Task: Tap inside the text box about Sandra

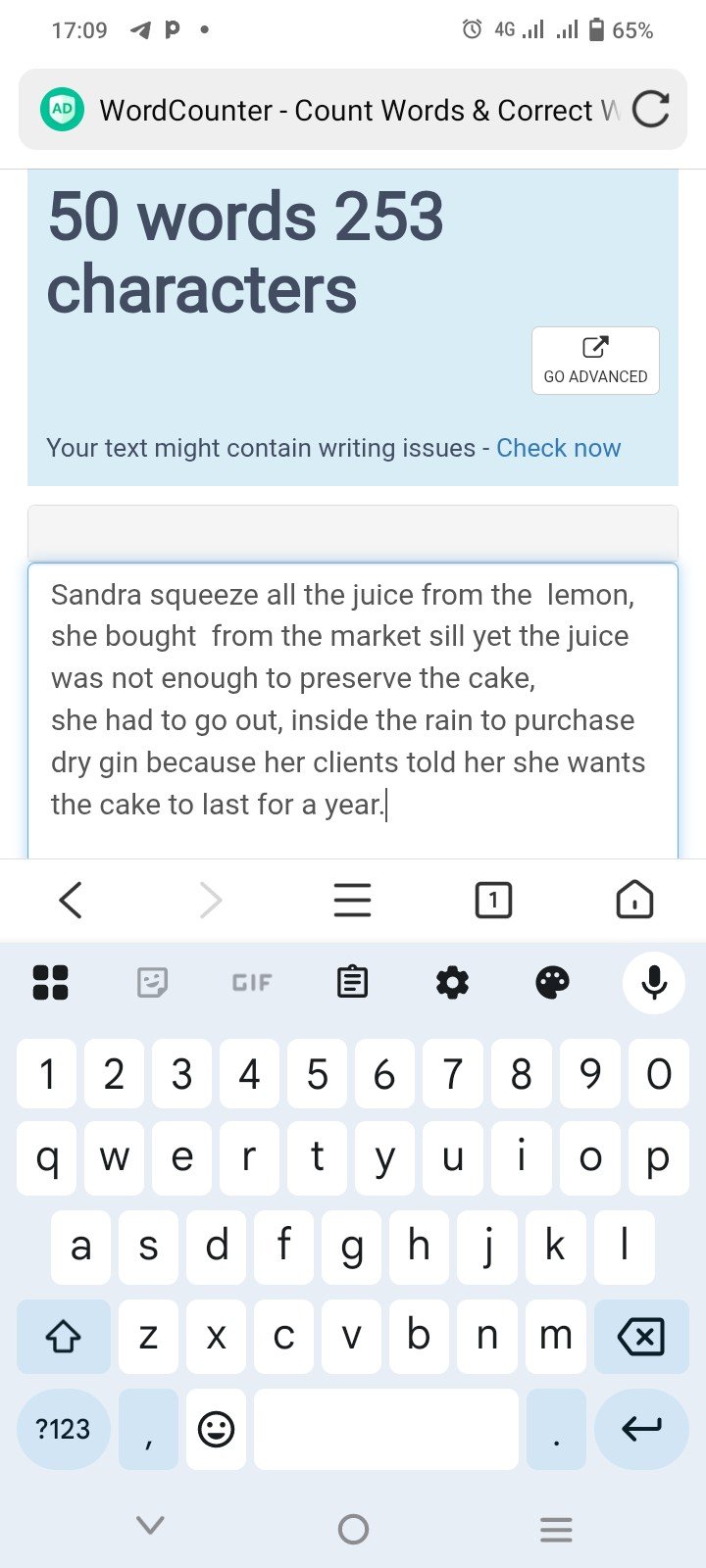Action: click(353, 710)
